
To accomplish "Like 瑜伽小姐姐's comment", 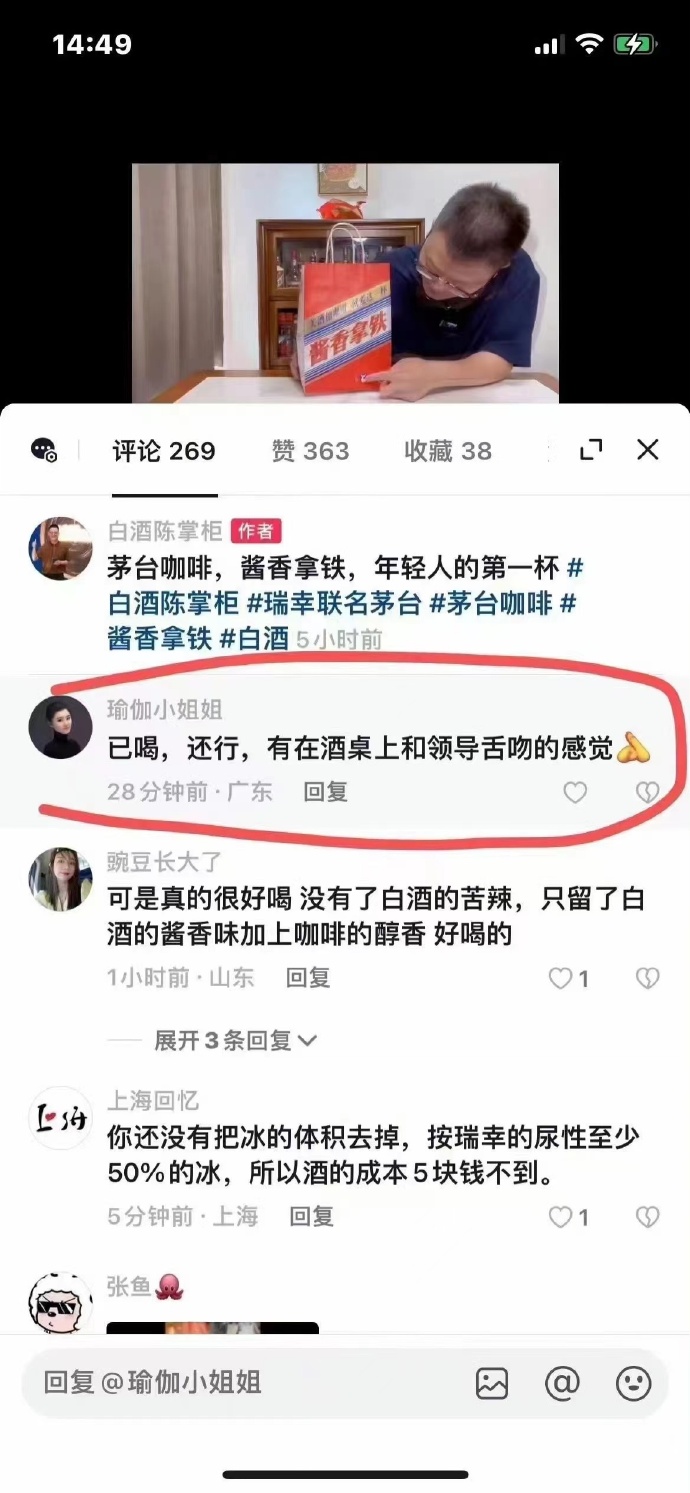I will (x=575, y=793).
